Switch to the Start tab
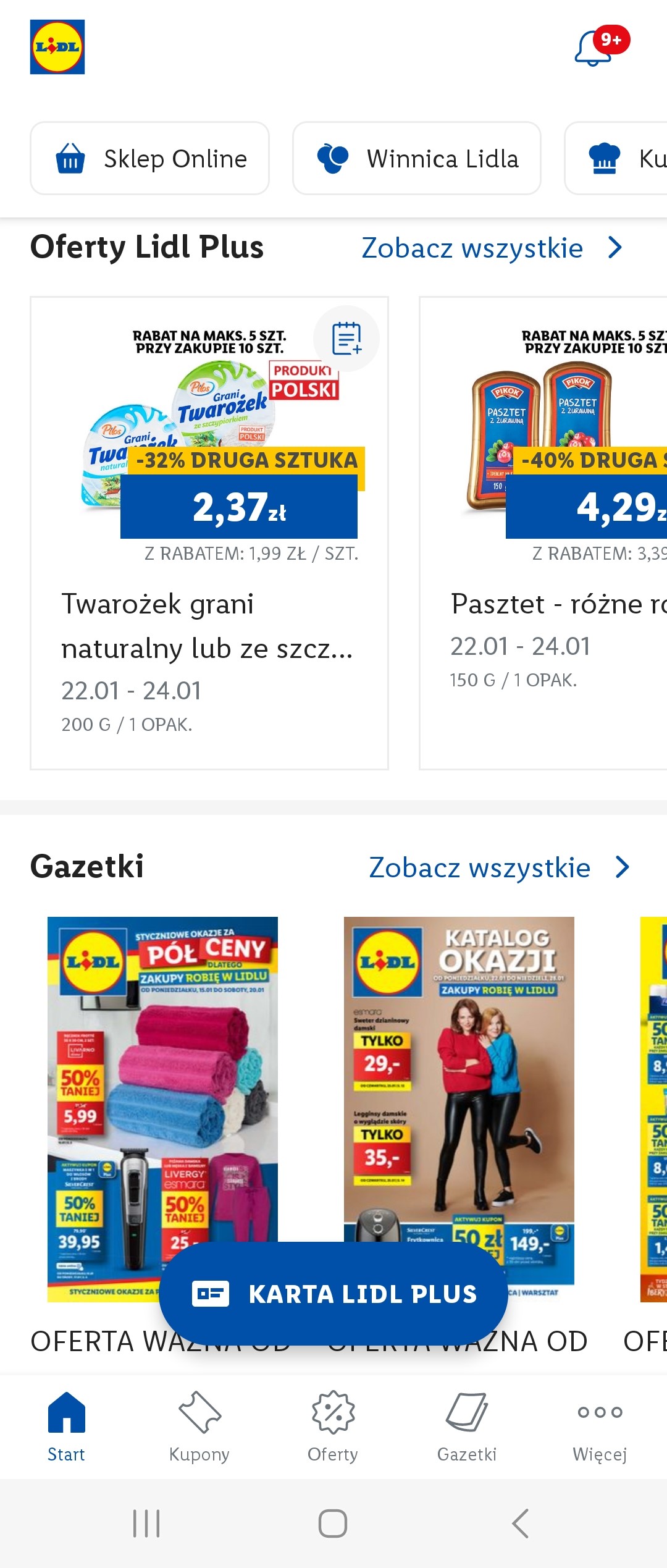 pyautogui.click(x=67, y=1427)
